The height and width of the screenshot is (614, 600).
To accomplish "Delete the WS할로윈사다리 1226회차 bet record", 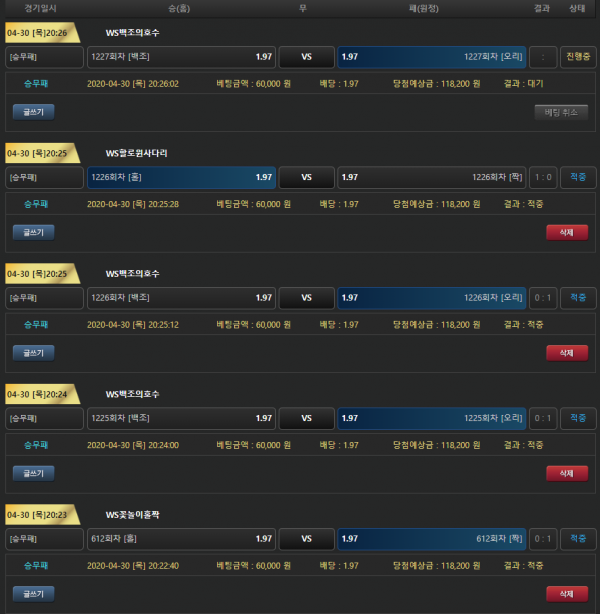I will click(x=566, y=232).
